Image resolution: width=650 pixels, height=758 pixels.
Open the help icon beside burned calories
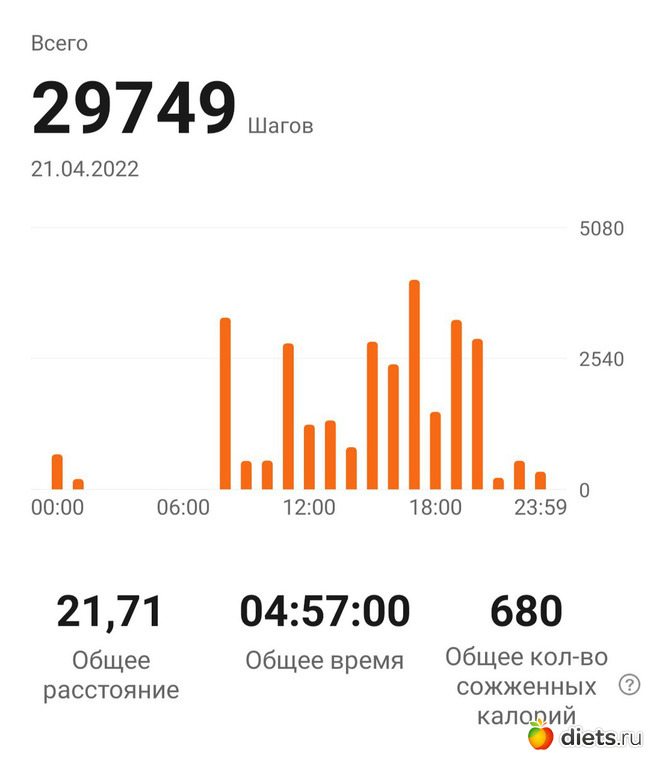pos(628,685)
